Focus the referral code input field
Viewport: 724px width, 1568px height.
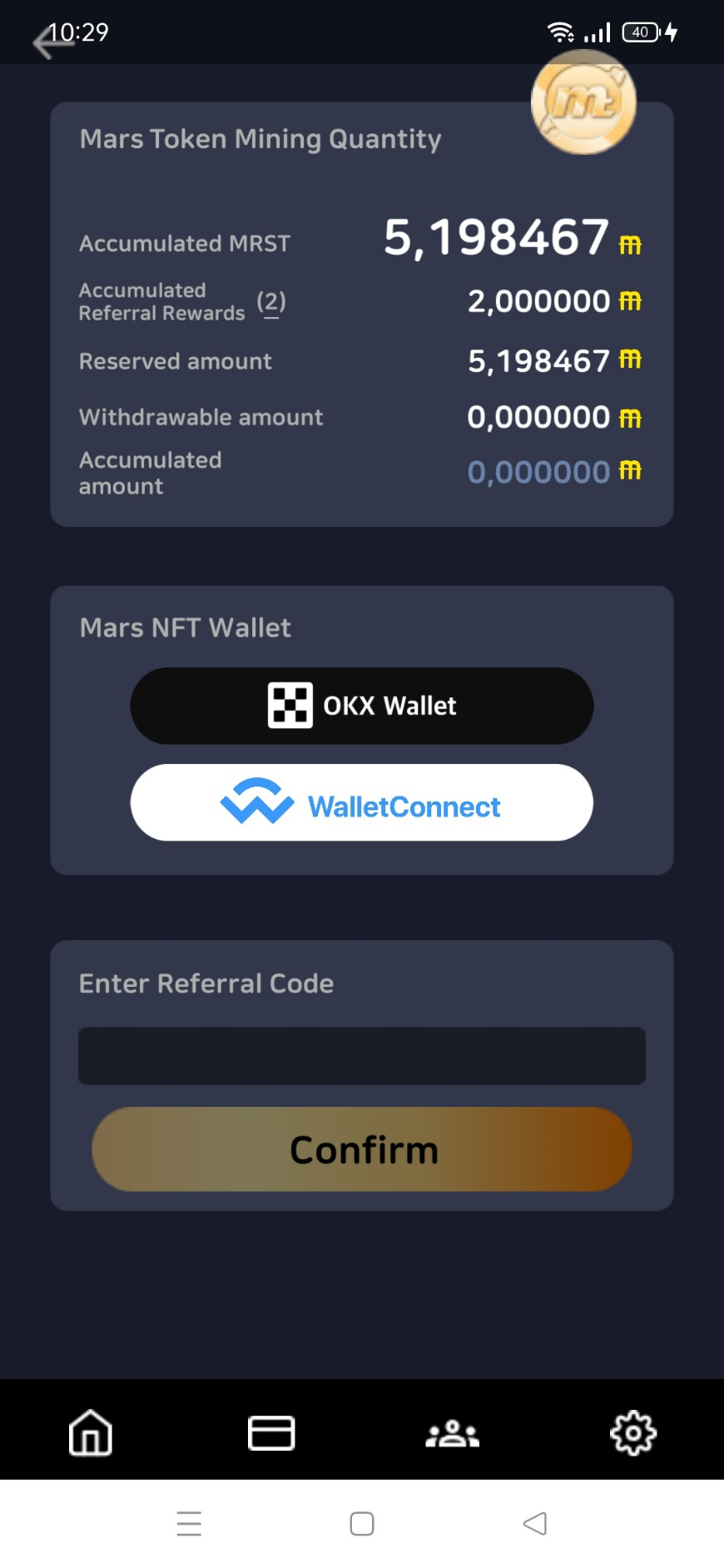[362, 1056]
